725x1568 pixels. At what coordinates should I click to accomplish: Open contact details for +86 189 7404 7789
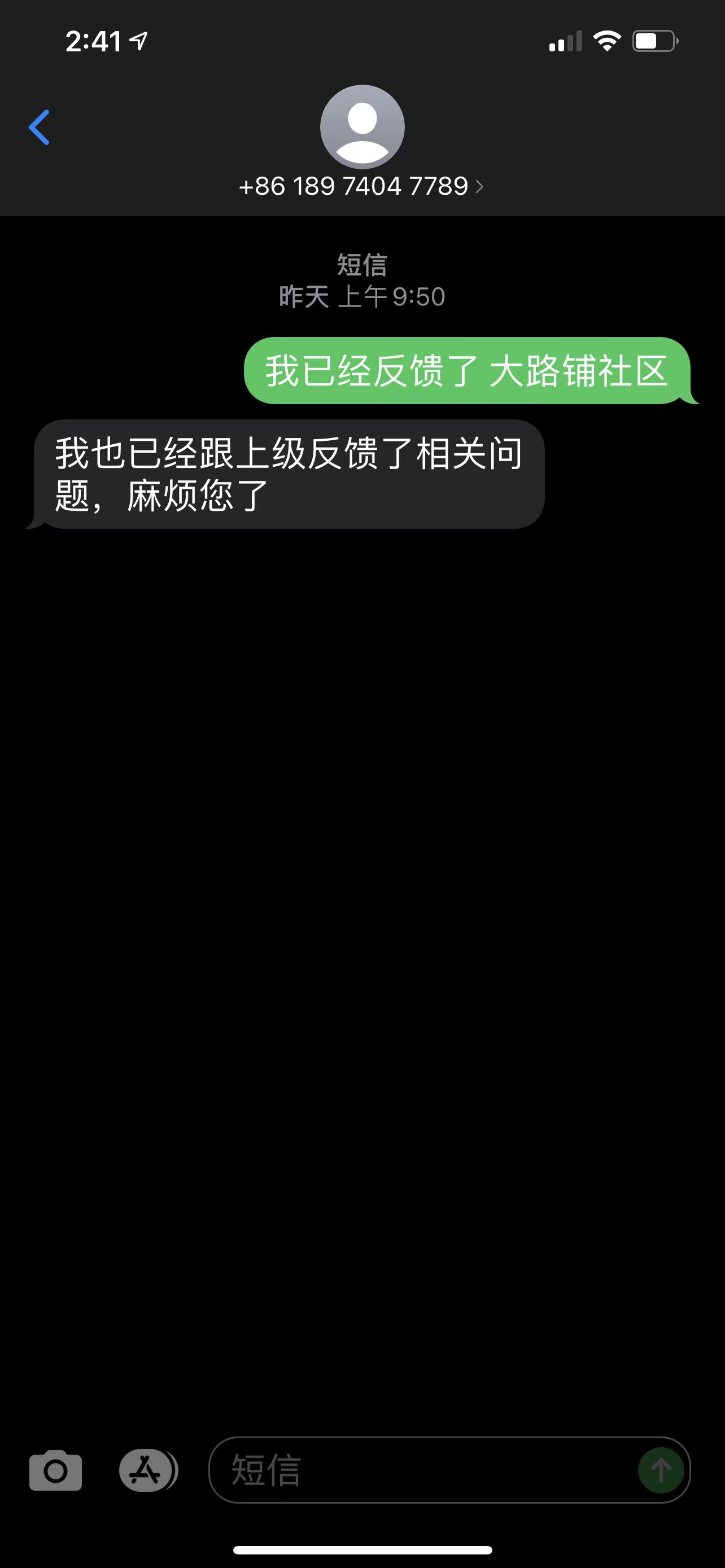click(x=361, y=186)
